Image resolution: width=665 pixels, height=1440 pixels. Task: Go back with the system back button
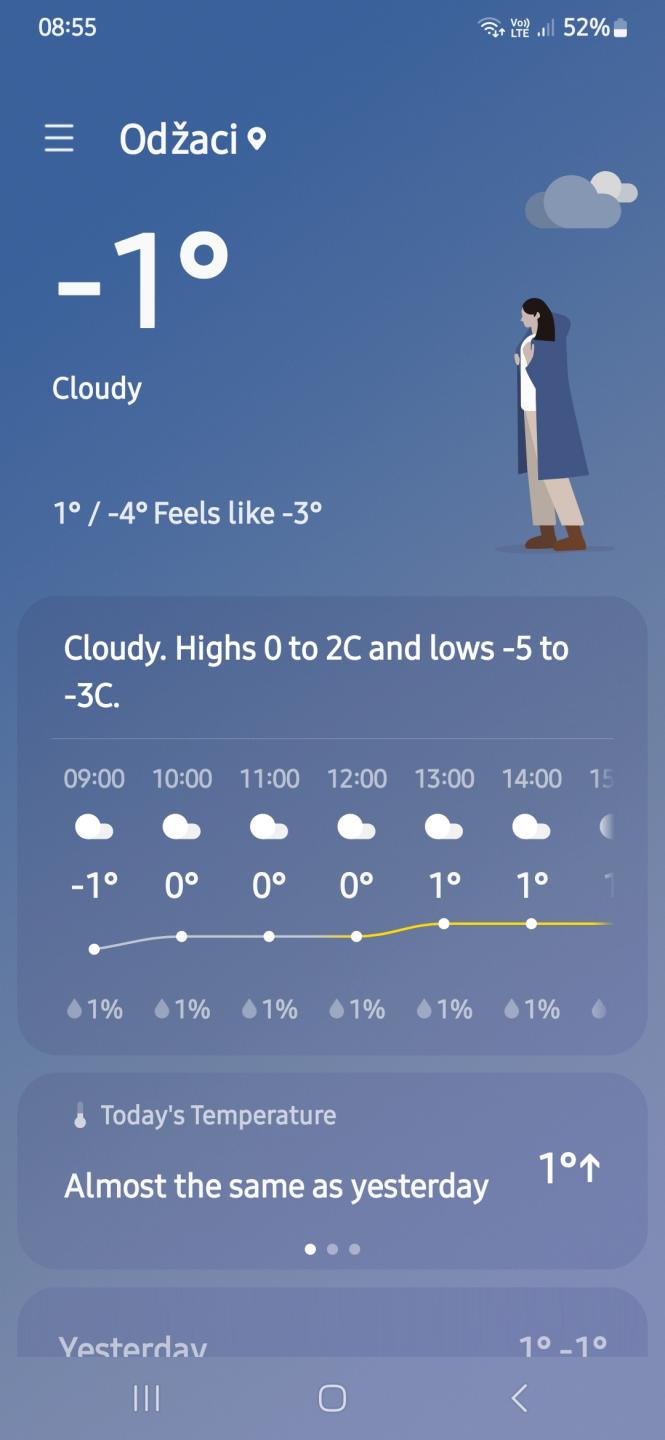click(x=519, y=1398)
